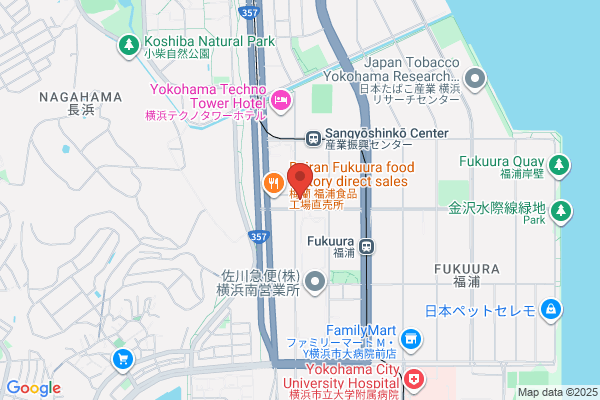Select Sangyōshinkō Center station icon
This screenshot has width=600, height=400.
coord(313,139)
